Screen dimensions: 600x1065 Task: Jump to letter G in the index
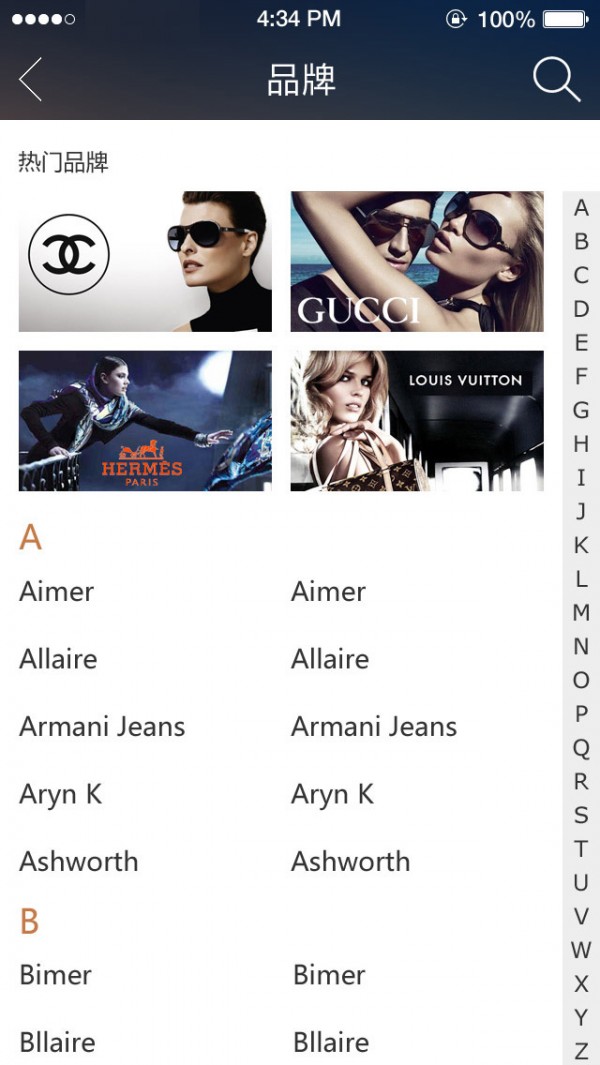click(581, 410)
